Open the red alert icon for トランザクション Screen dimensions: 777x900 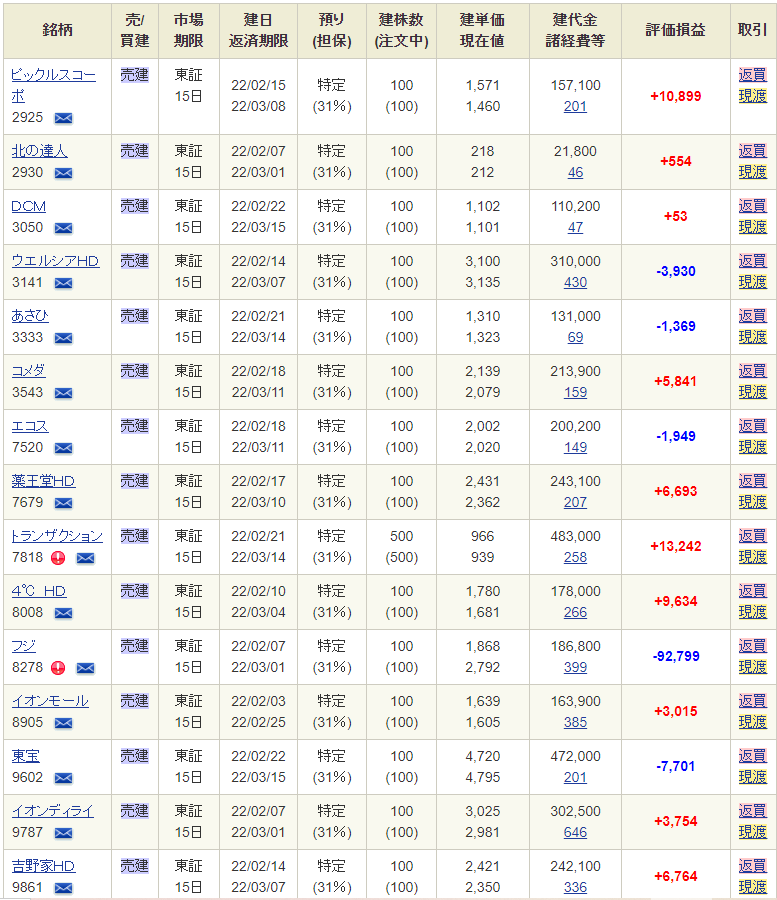58,558
